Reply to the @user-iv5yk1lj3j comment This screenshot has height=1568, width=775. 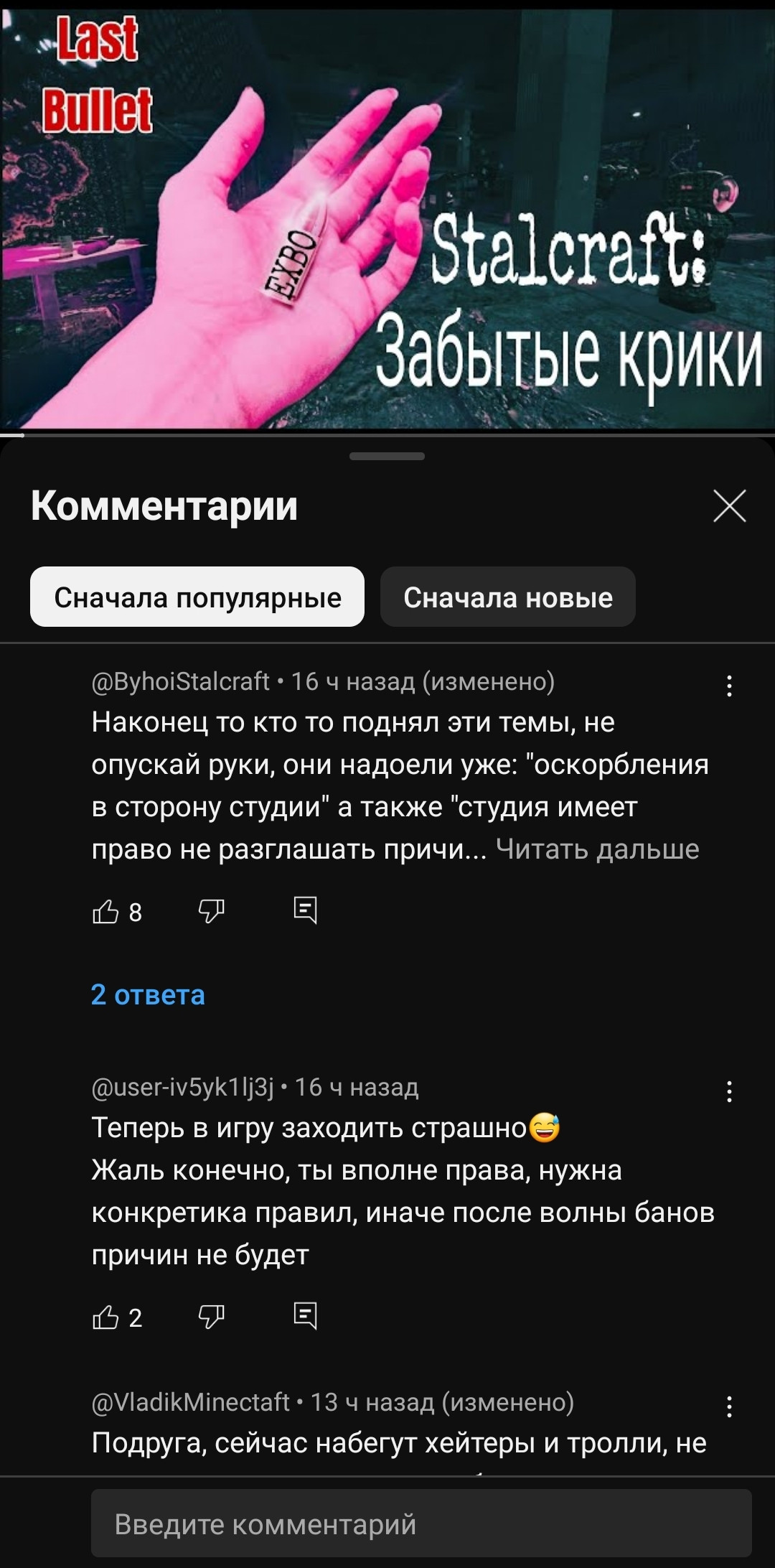tap(305, 1316)
